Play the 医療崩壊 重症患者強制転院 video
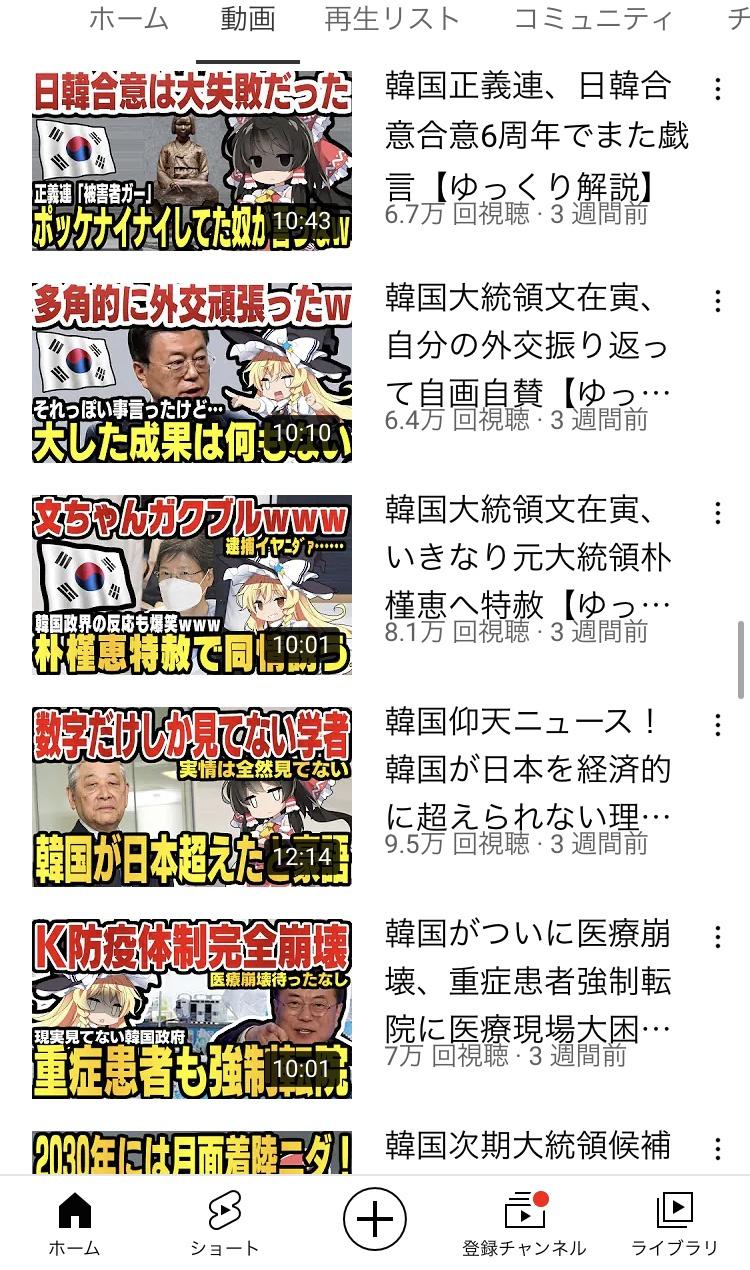 coord(192,1008)
